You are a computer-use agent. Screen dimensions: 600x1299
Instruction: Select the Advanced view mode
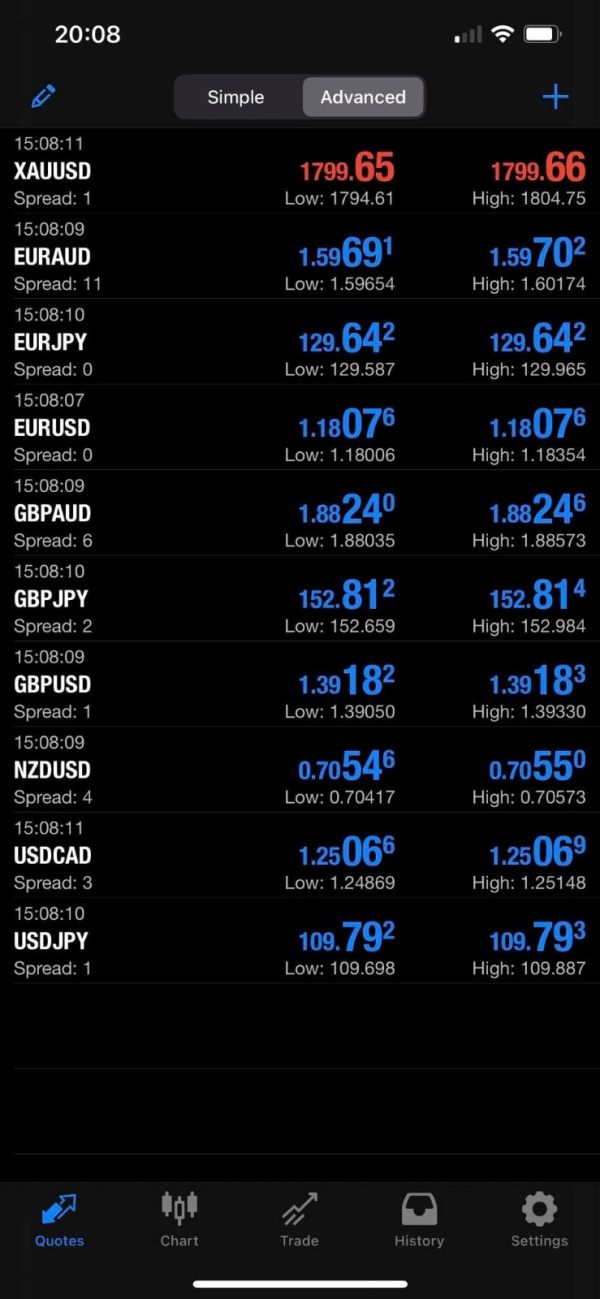363,97
